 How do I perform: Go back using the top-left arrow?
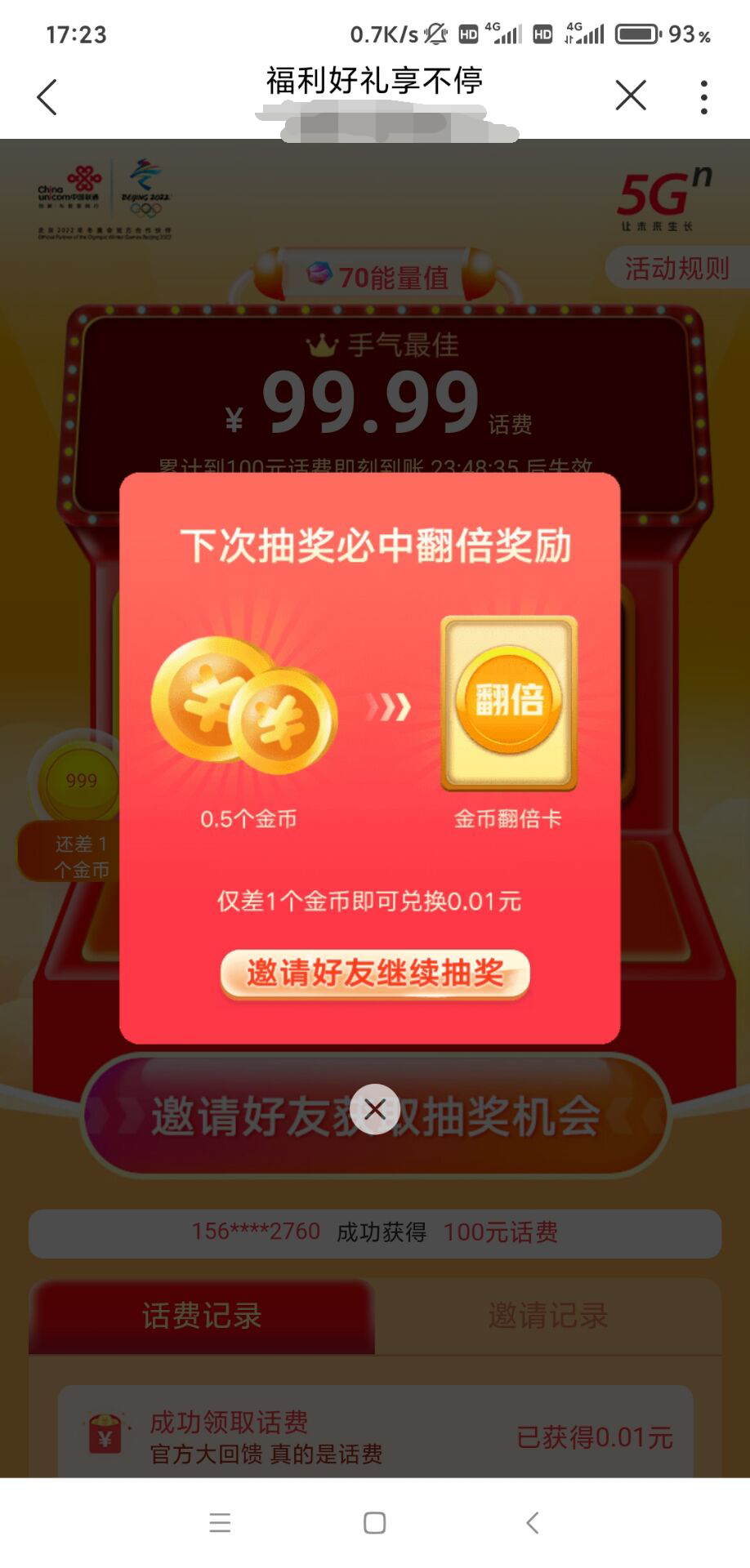pos(47,97)
